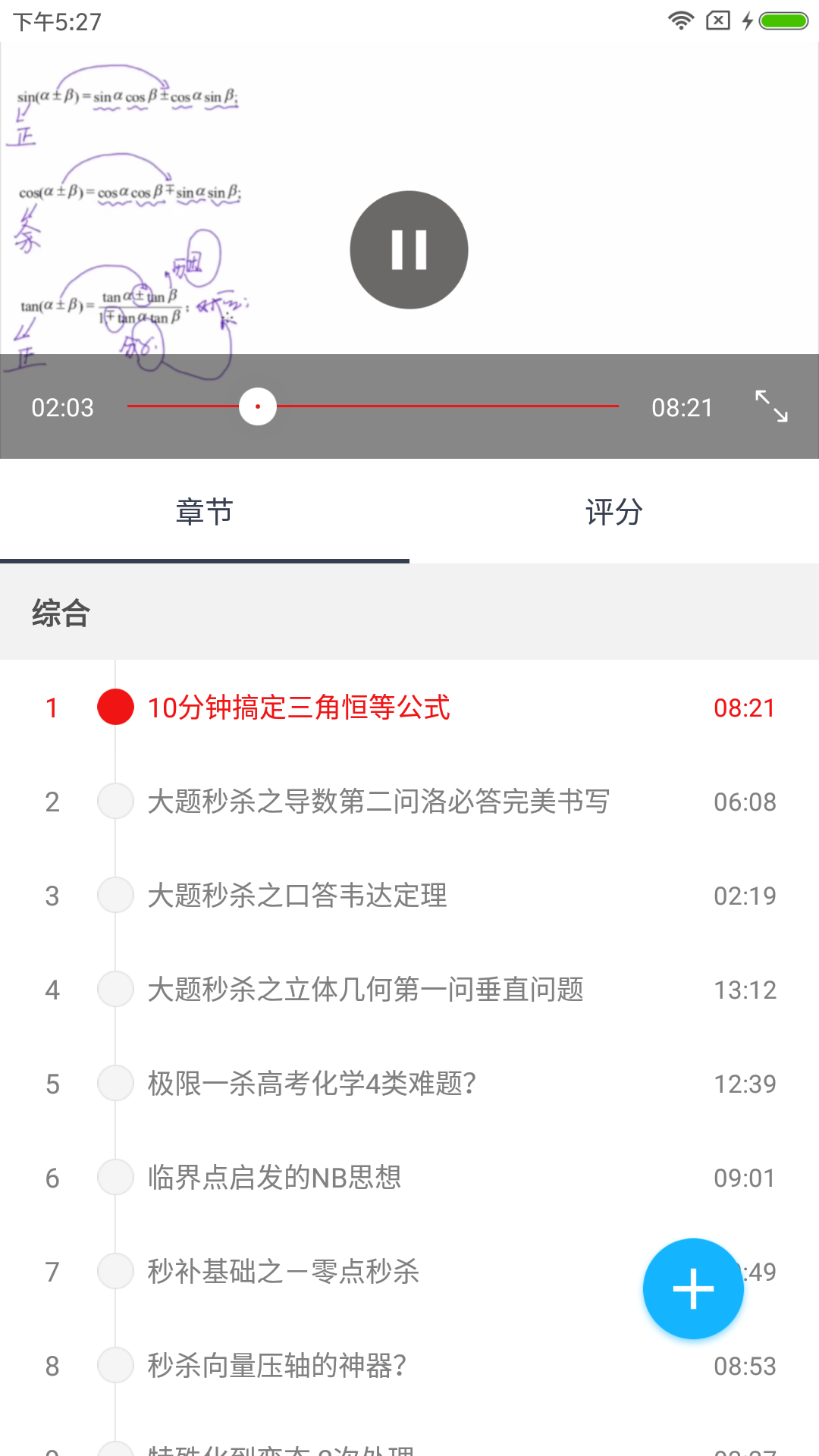Tap the charging lightning icon
This screenshot has width=819, height=1456.
click(x=747, y=21)
